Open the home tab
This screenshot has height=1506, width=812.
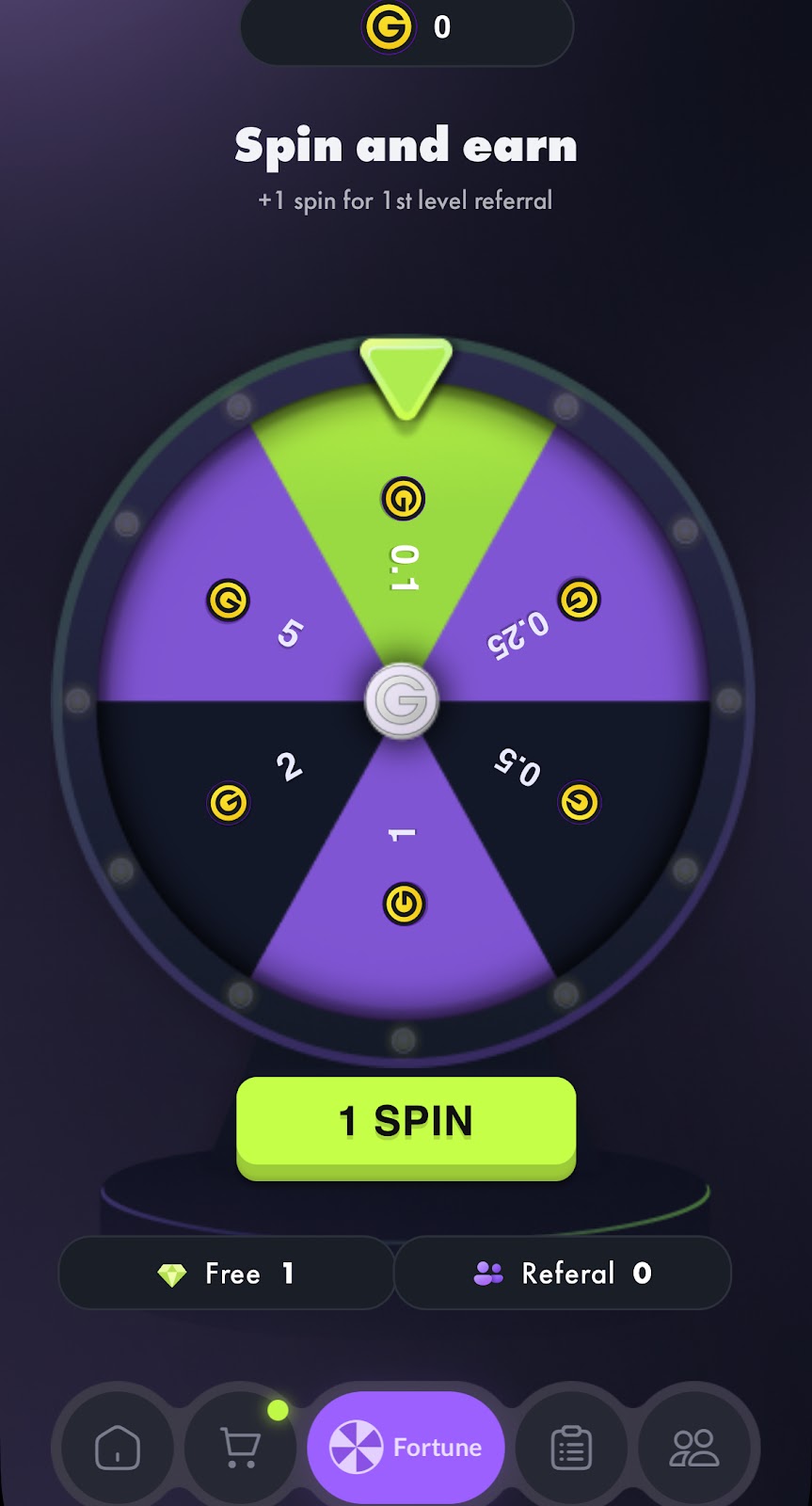118,1447
